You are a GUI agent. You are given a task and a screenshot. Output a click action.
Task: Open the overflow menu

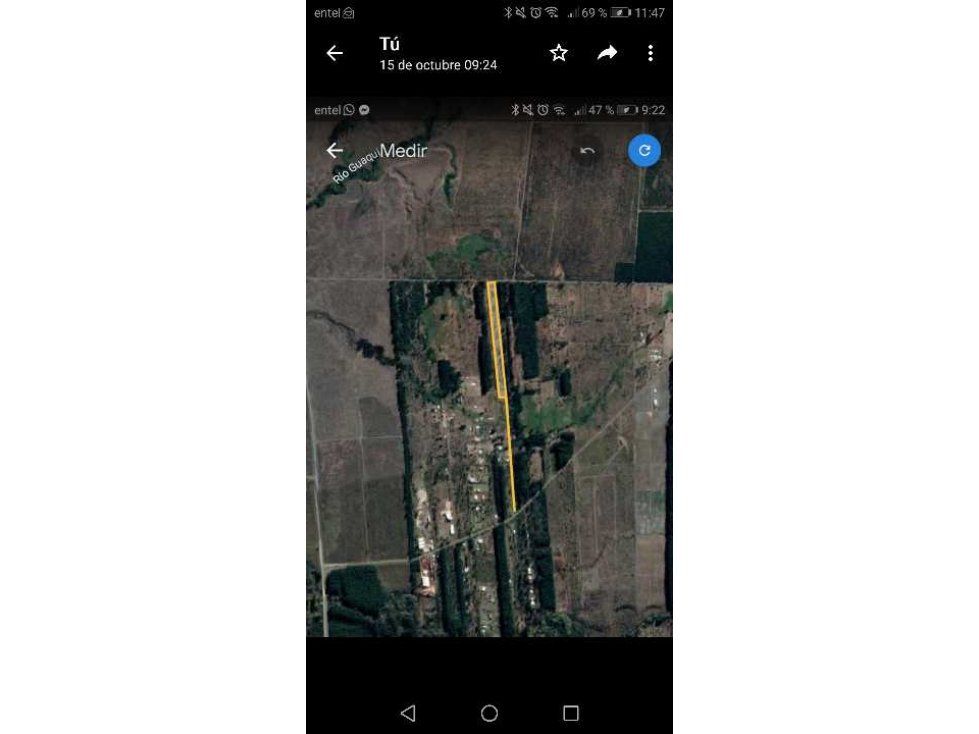click(x=650, y=53)
